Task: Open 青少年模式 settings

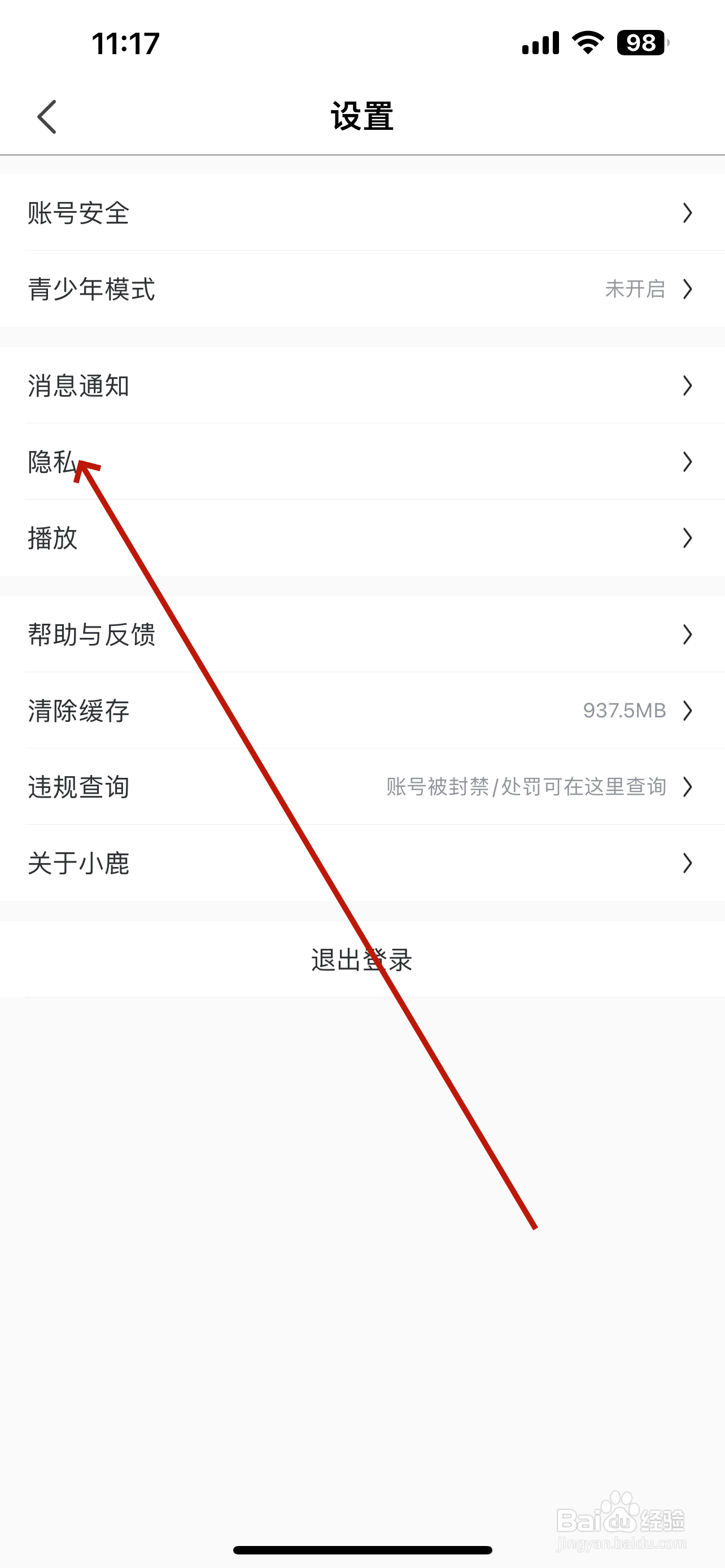Action: pyautogui.click(x=362, y=291)
